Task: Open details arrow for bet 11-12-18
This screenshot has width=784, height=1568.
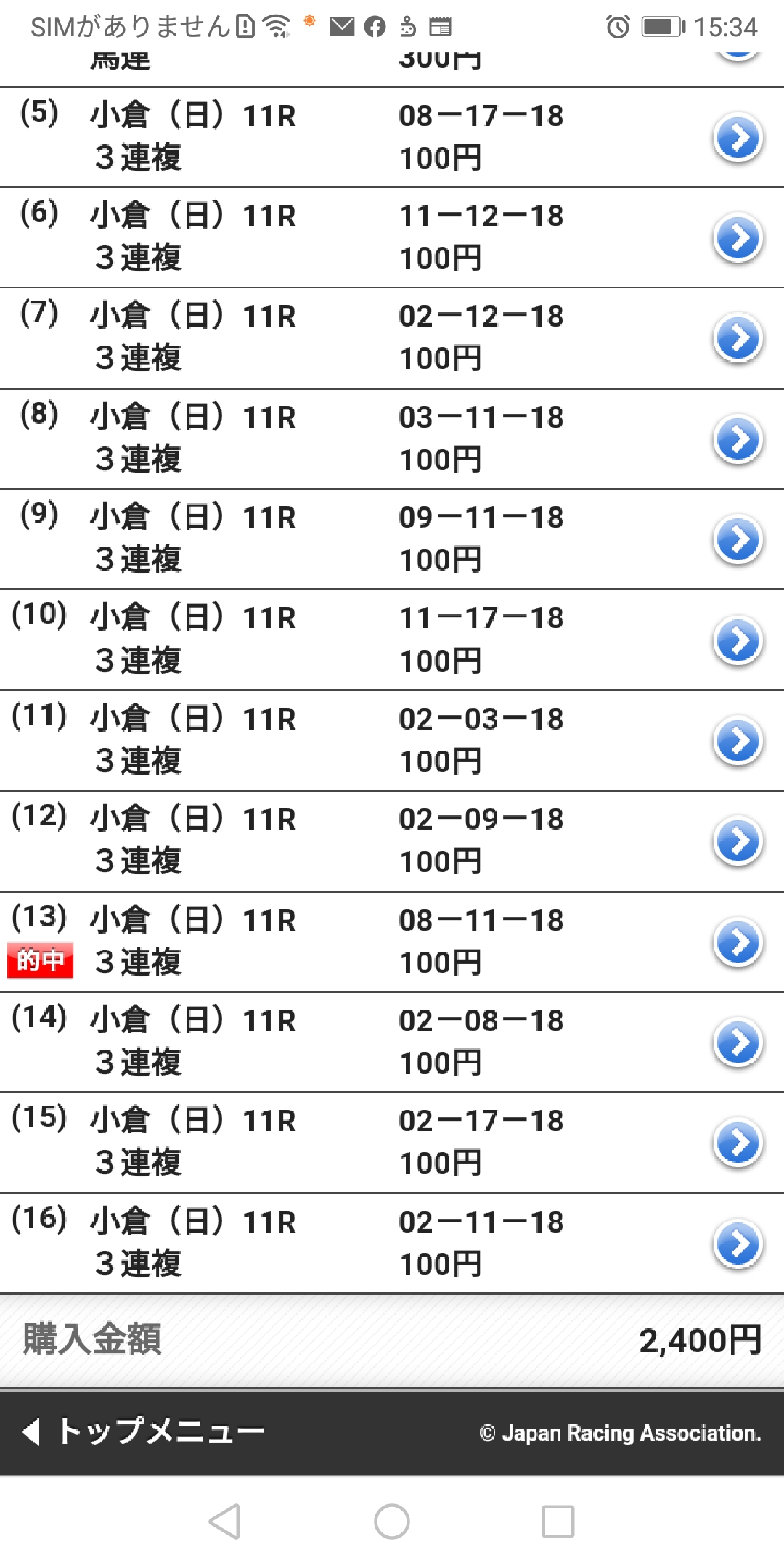Action: (x=738, y=237)
